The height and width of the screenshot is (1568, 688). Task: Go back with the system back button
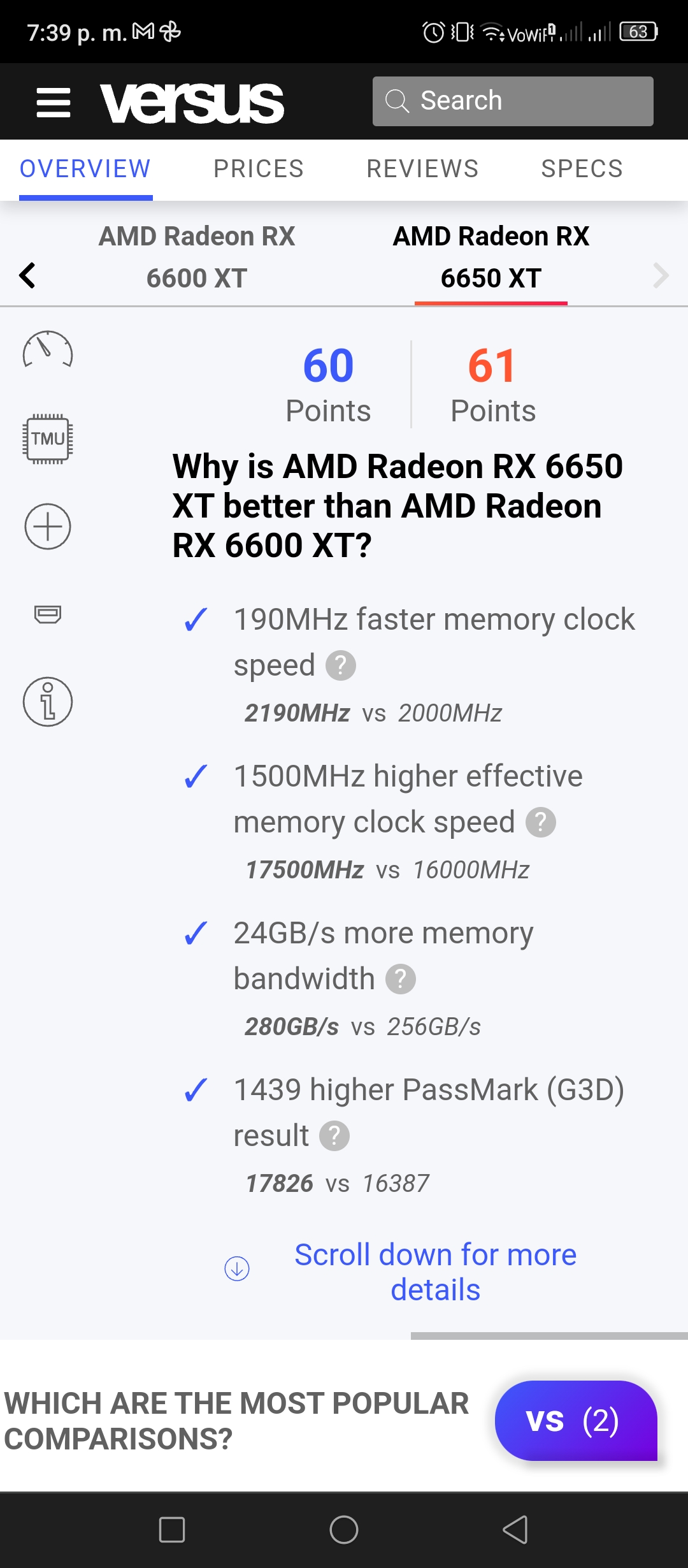pyautogui.click(x=515, y=1529)
